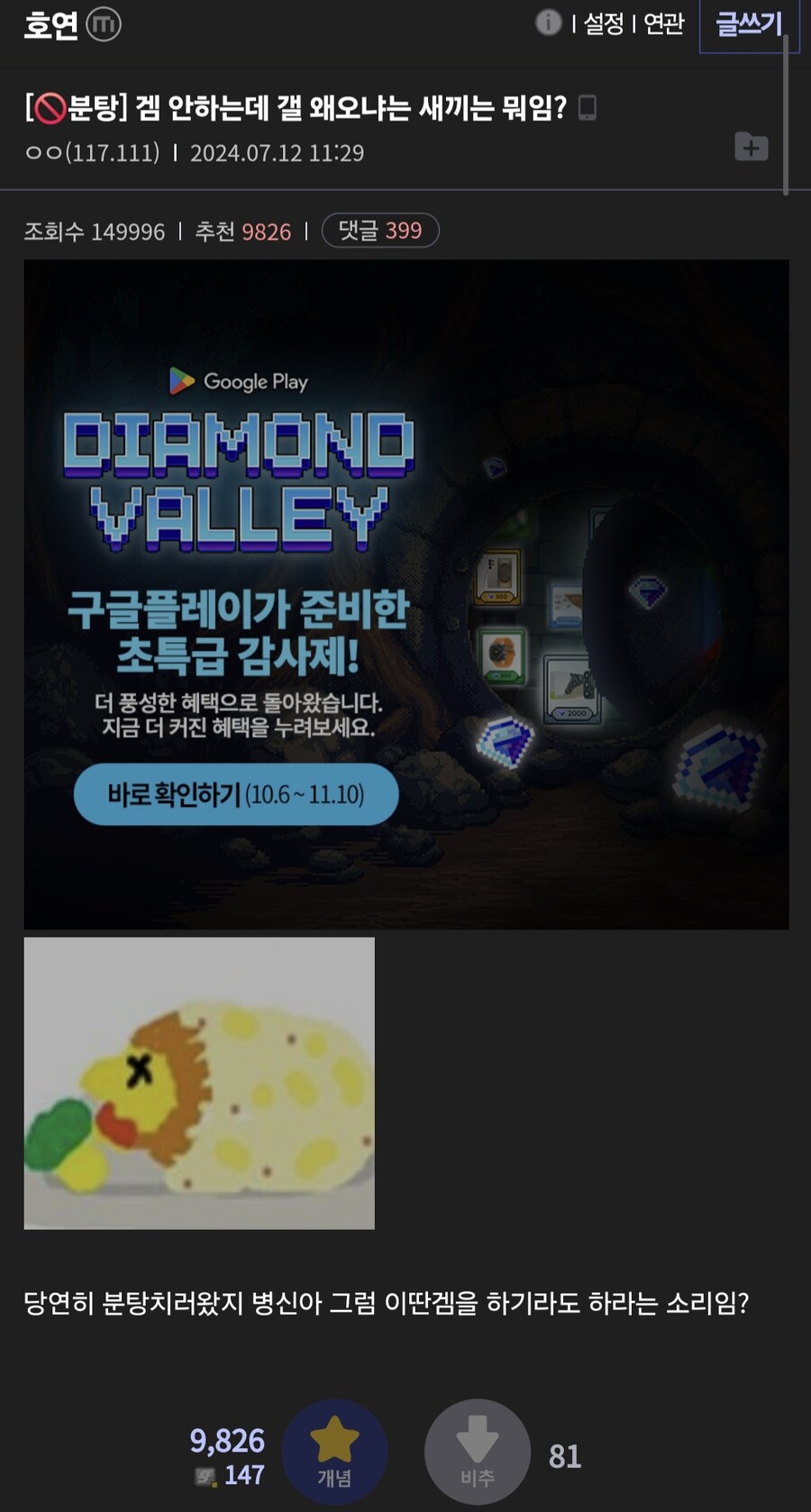The height and width of the screenshot is (1512, 811).
Task: Downvote the post with 비추 button
Action: coord(477,1451)
